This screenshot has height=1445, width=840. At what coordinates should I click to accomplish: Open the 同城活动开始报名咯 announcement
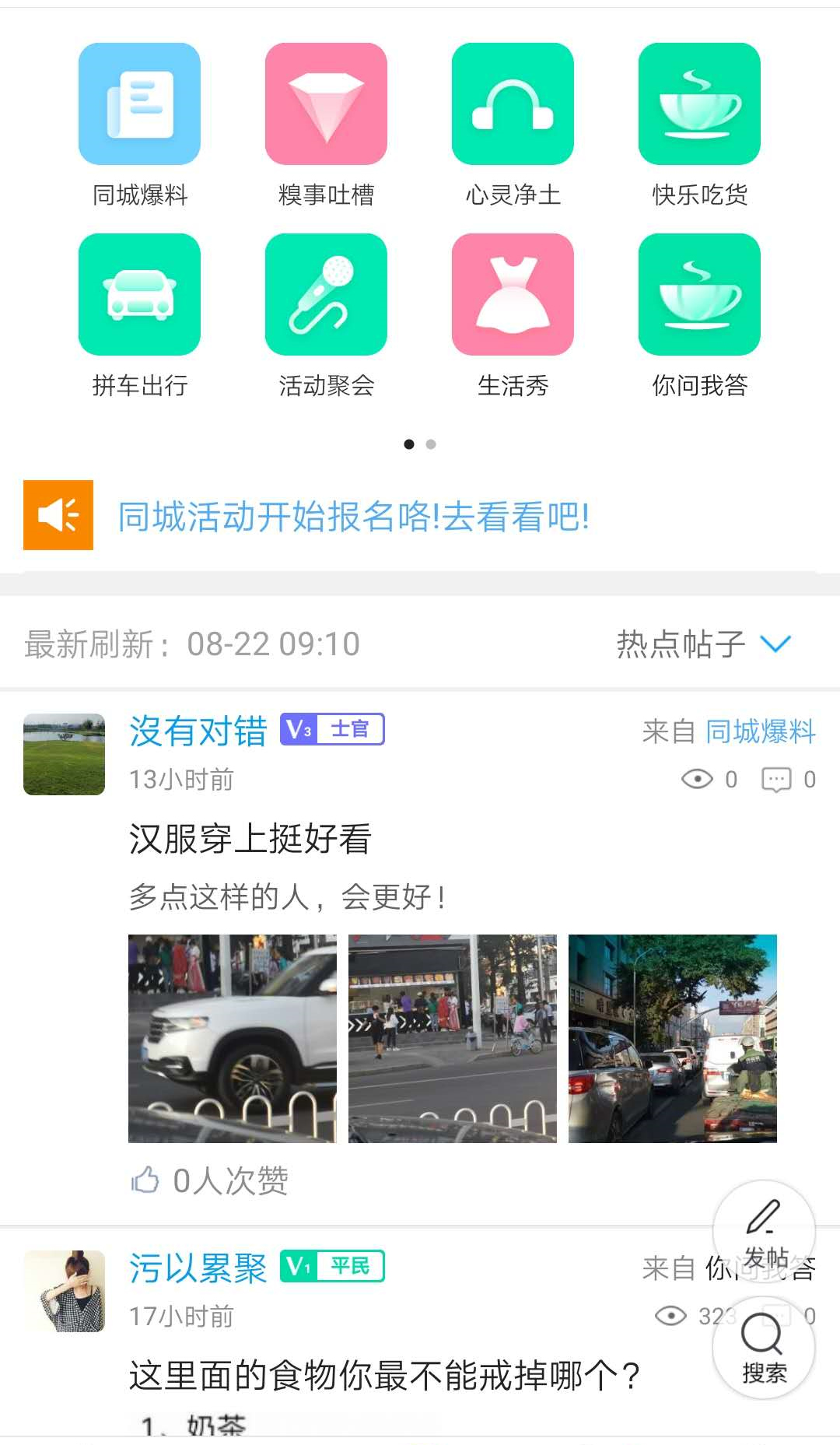pyautogui.click(x=353, y=517)
